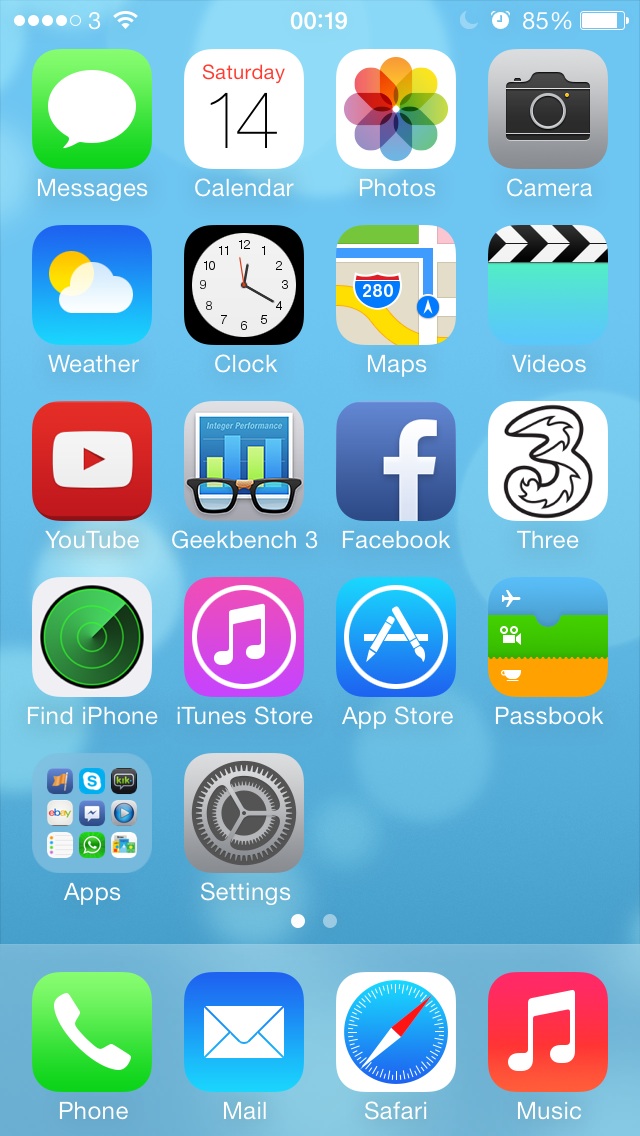The width and height of the screenshot is (640, 1136).
Task: Open the Videos app
Action: (548, 285)
